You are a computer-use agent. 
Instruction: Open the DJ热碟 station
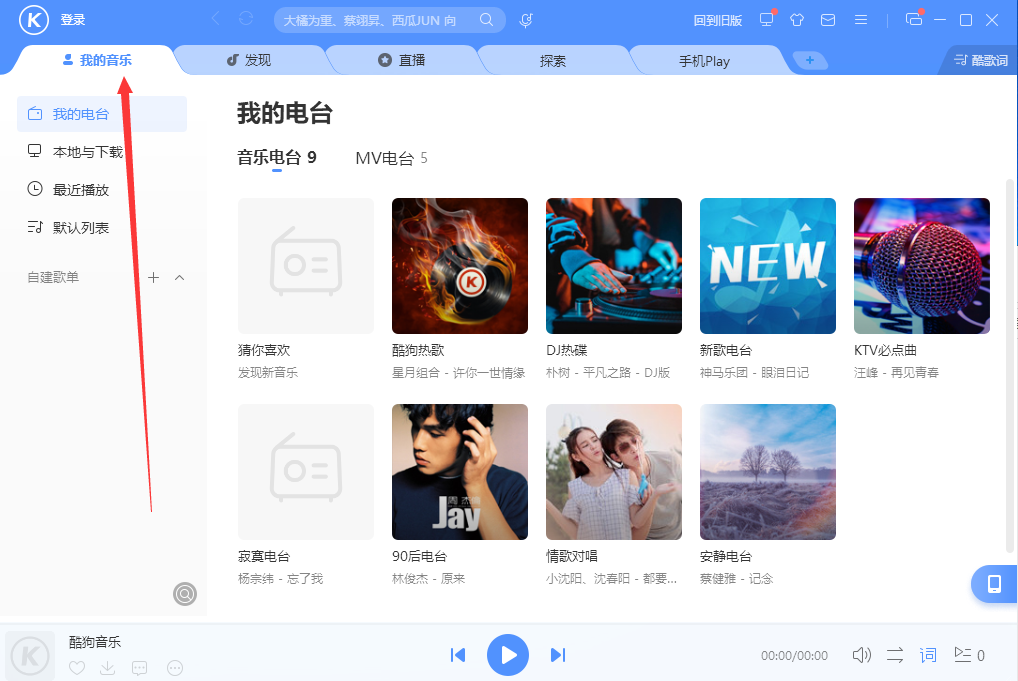click(614, 266)
